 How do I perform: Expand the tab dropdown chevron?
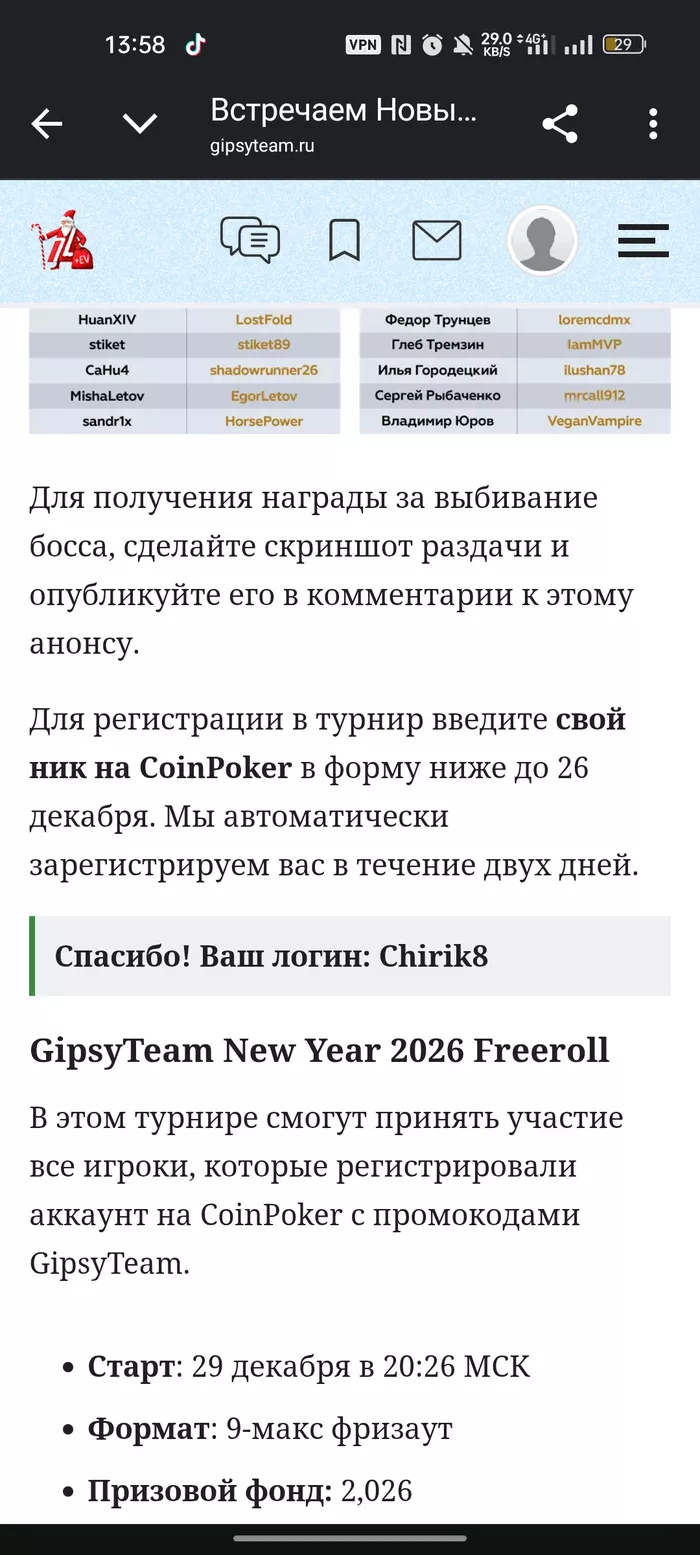coord(139,124)
